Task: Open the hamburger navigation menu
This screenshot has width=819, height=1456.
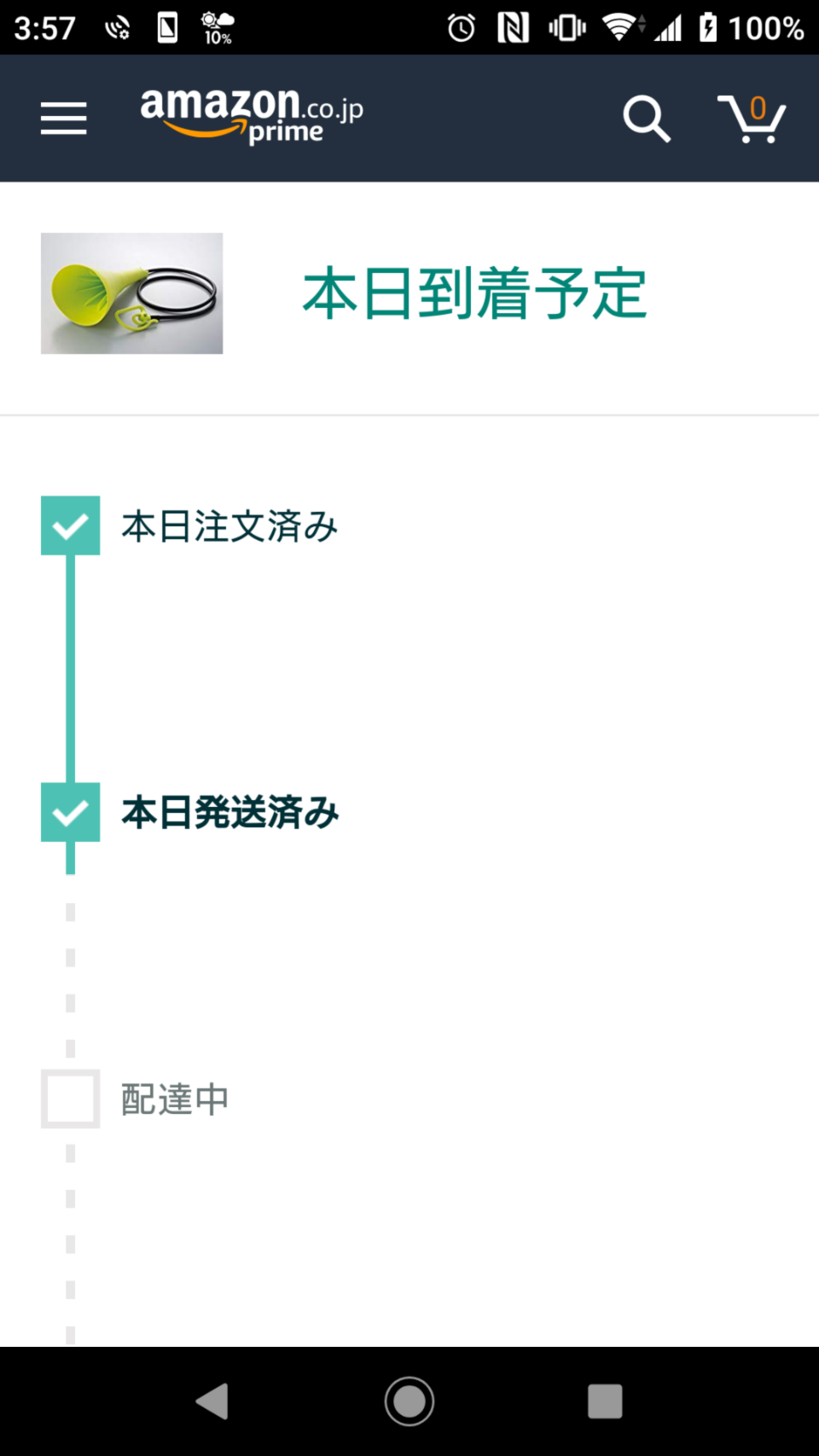Action: point(64,118)
